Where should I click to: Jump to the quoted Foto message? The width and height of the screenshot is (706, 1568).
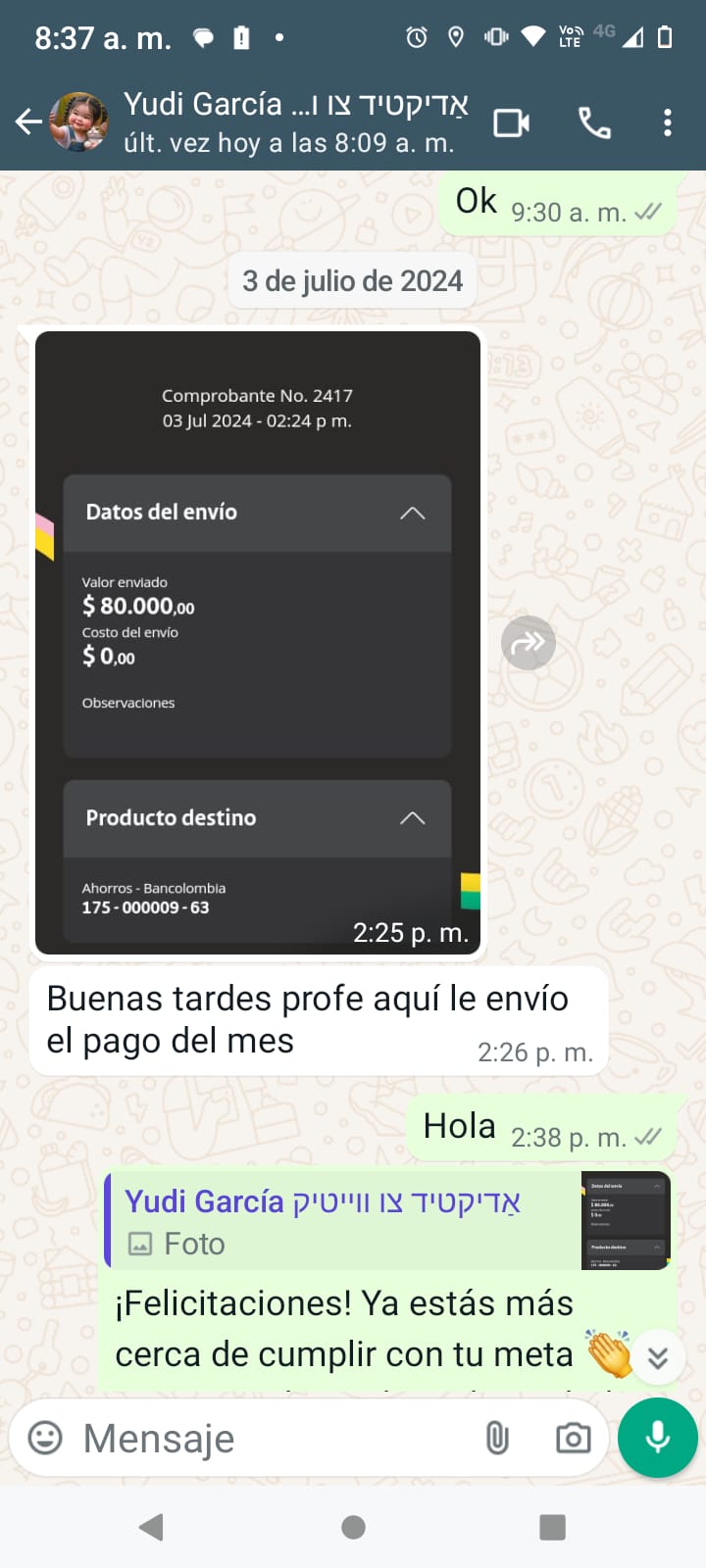click(387, 1221)
